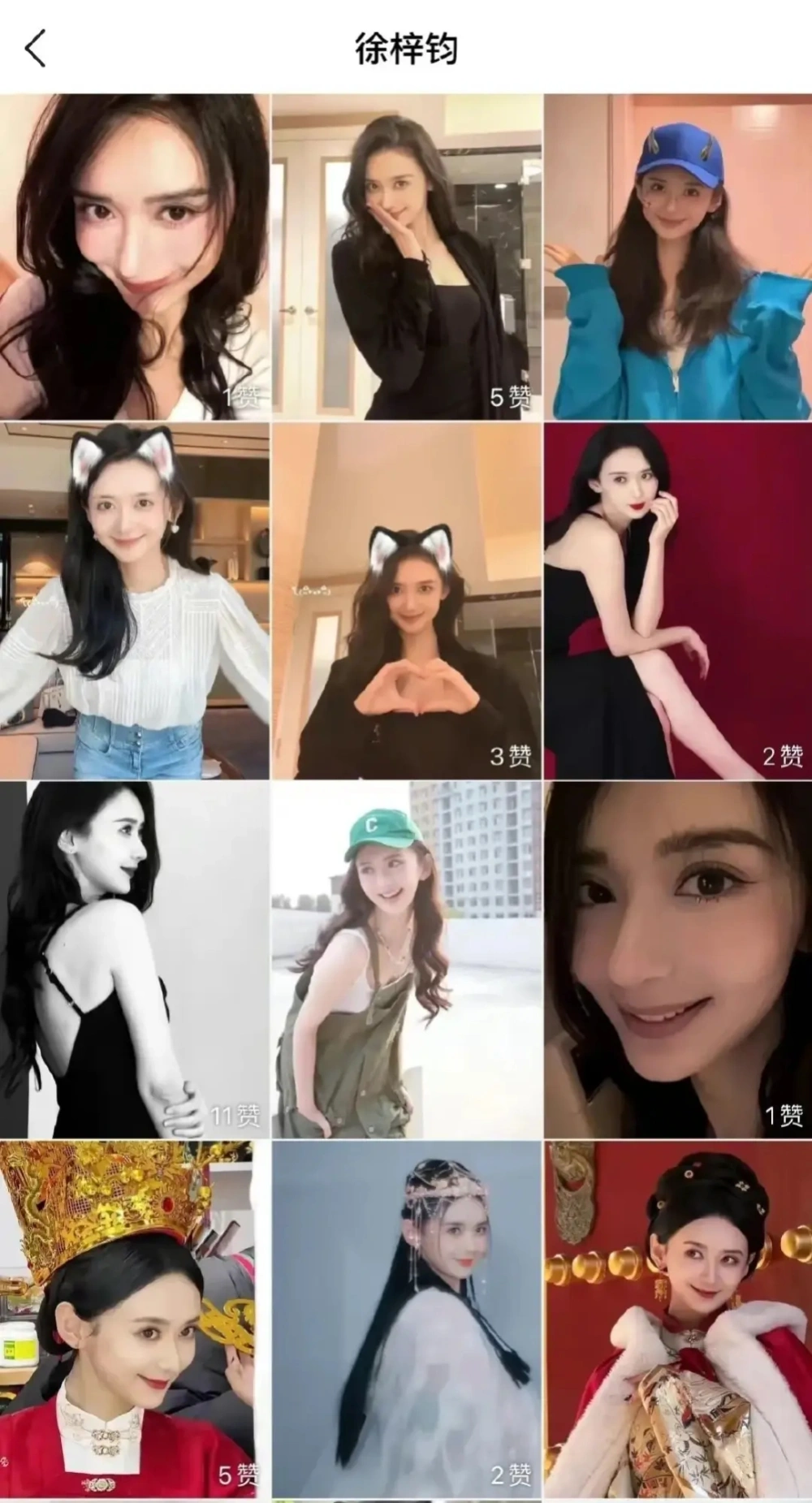Open the close-up selfie tile with 1赞 on dark background
The image size is (812, 1503).
(678, 960)
